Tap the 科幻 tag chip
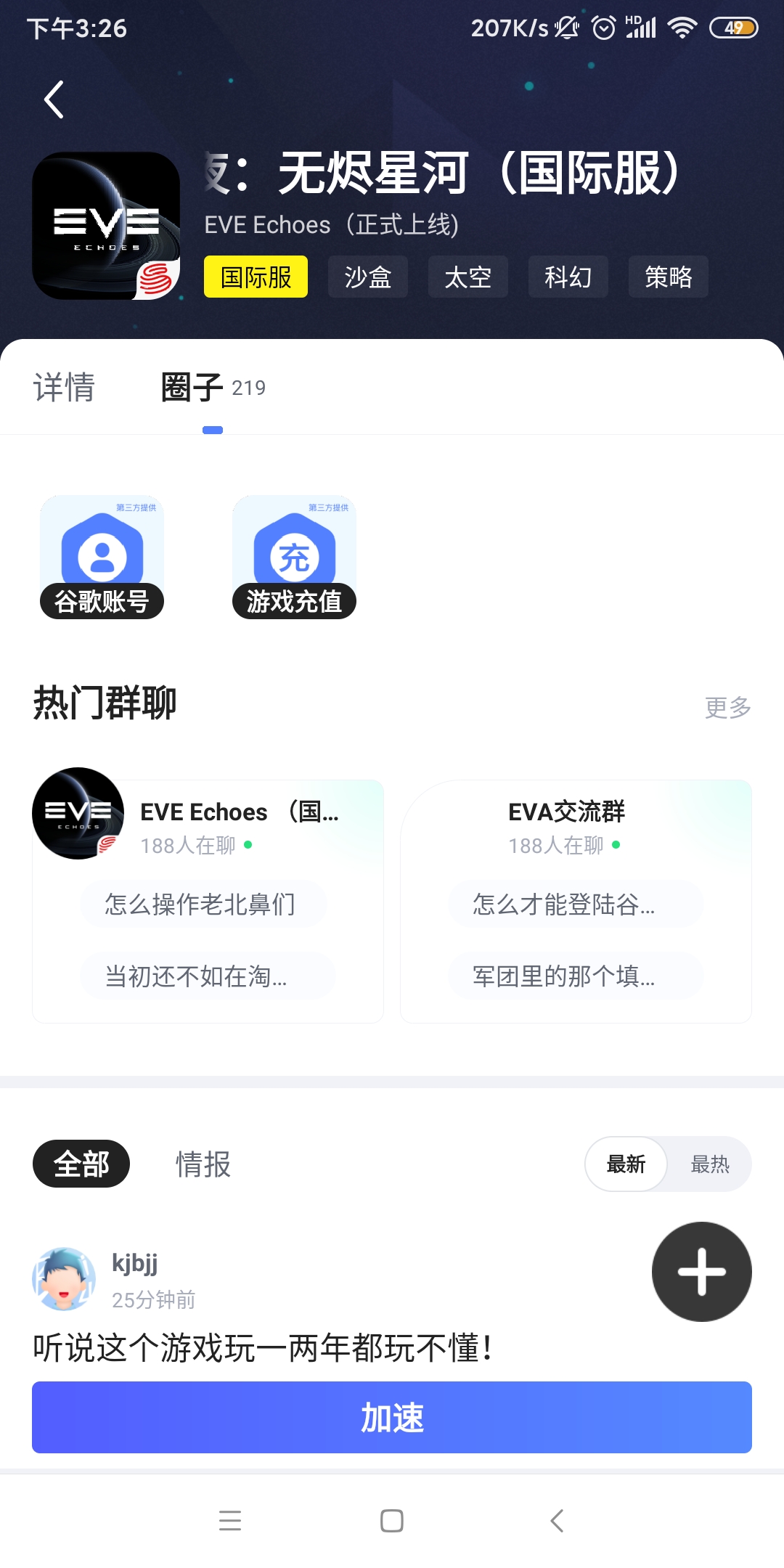 [568, 277]
